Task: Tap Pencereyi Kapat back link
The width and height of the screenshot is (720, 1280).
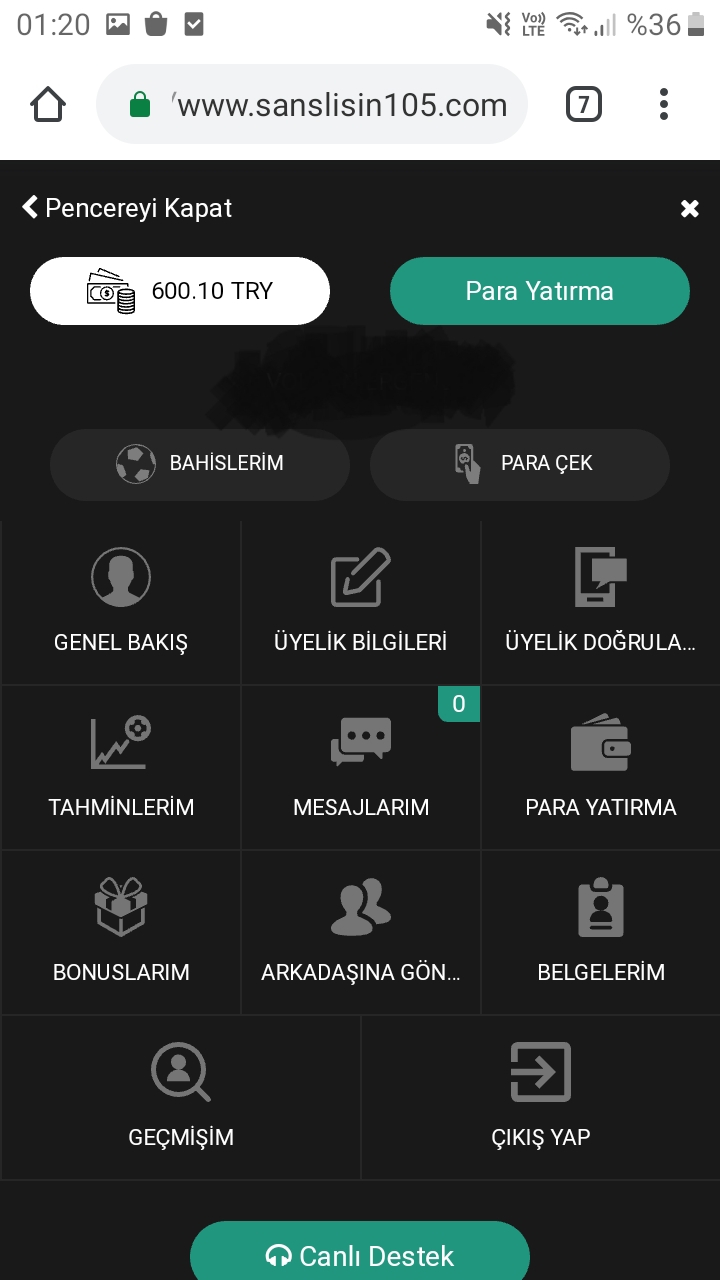Action: click(127, 208)
